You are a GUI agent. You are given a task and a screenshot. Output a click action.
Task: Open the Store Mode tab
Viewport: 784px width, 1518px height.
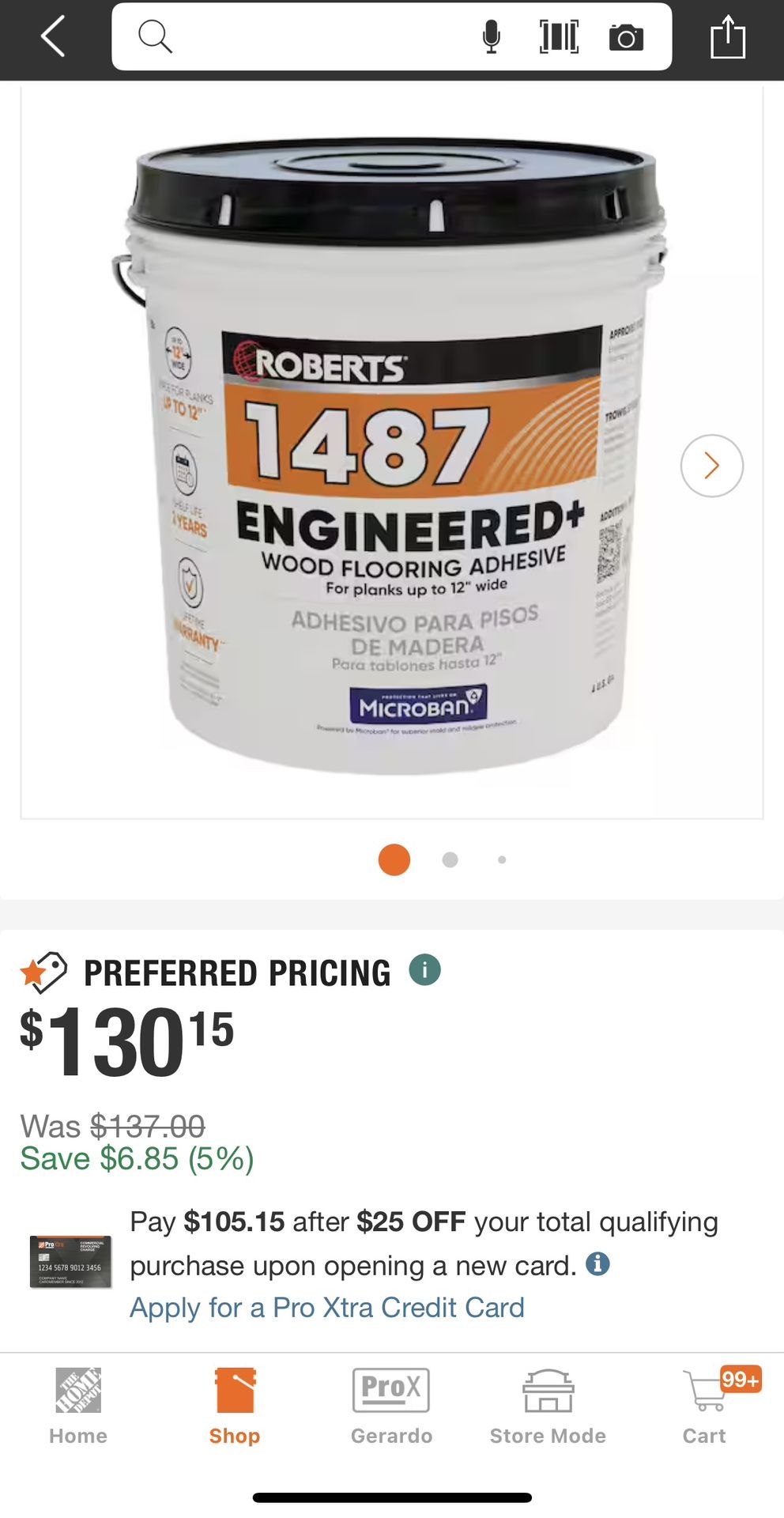click(547, 1407)
